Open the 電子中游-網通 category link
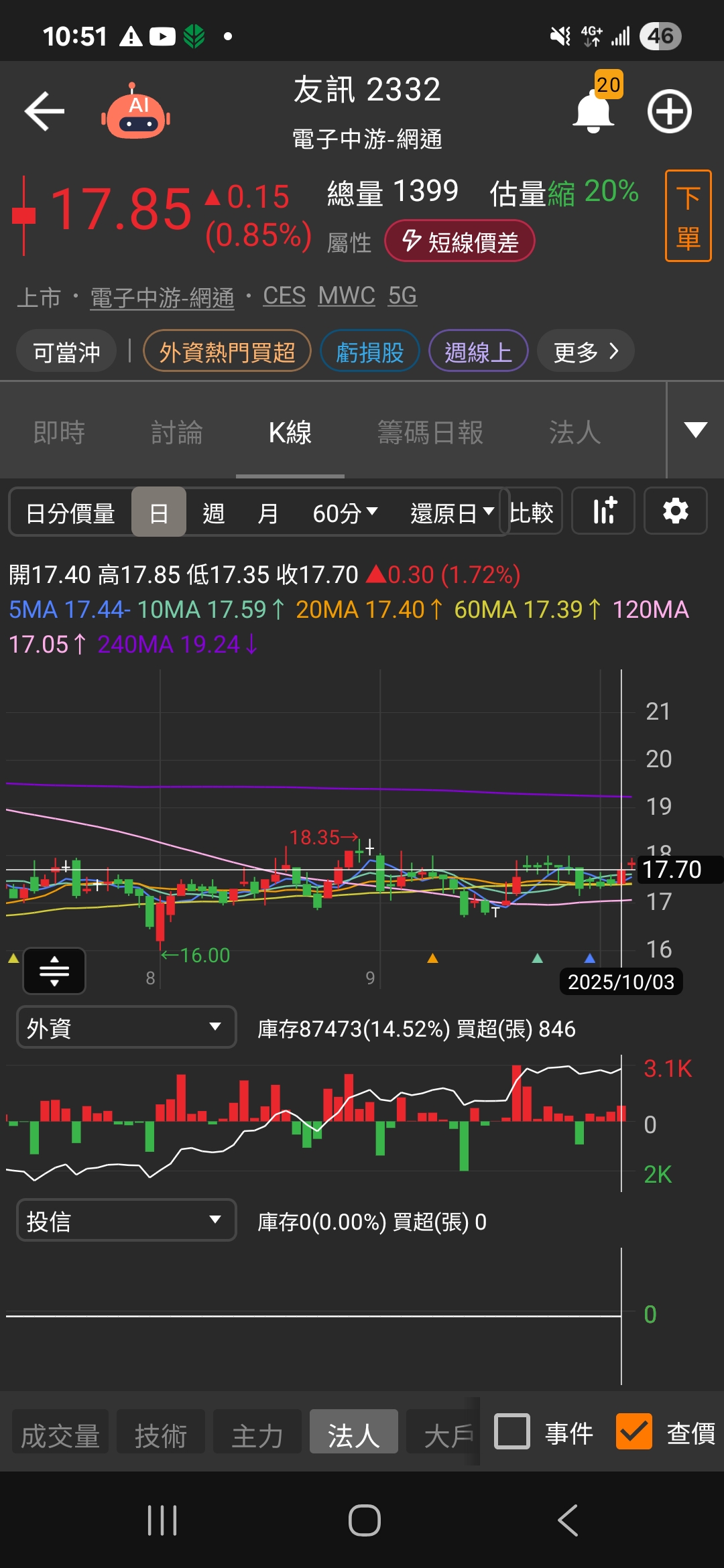This screenshot has height=1568, width=724. point(162,297)
